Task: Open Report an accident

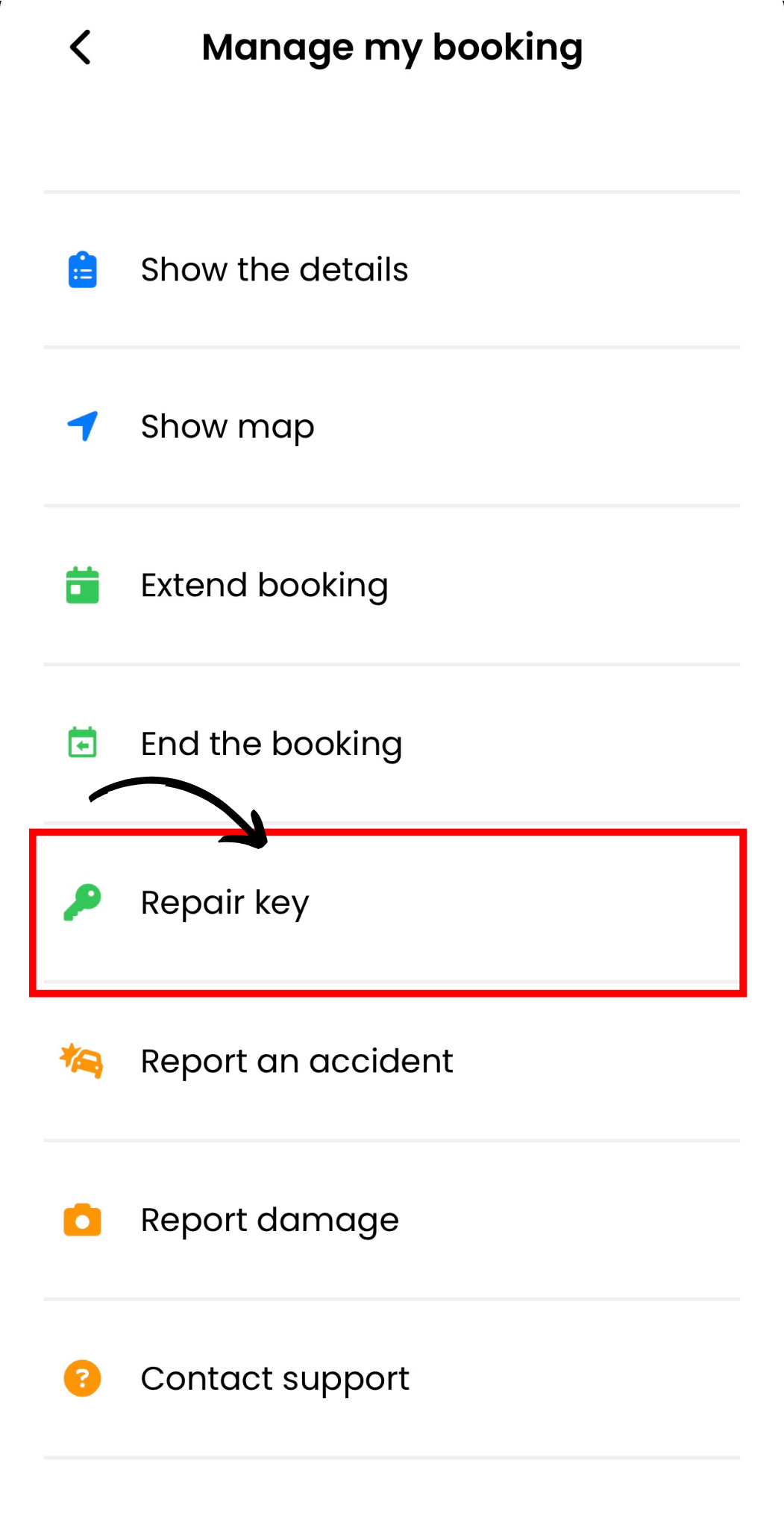Action: (392, 1061)
